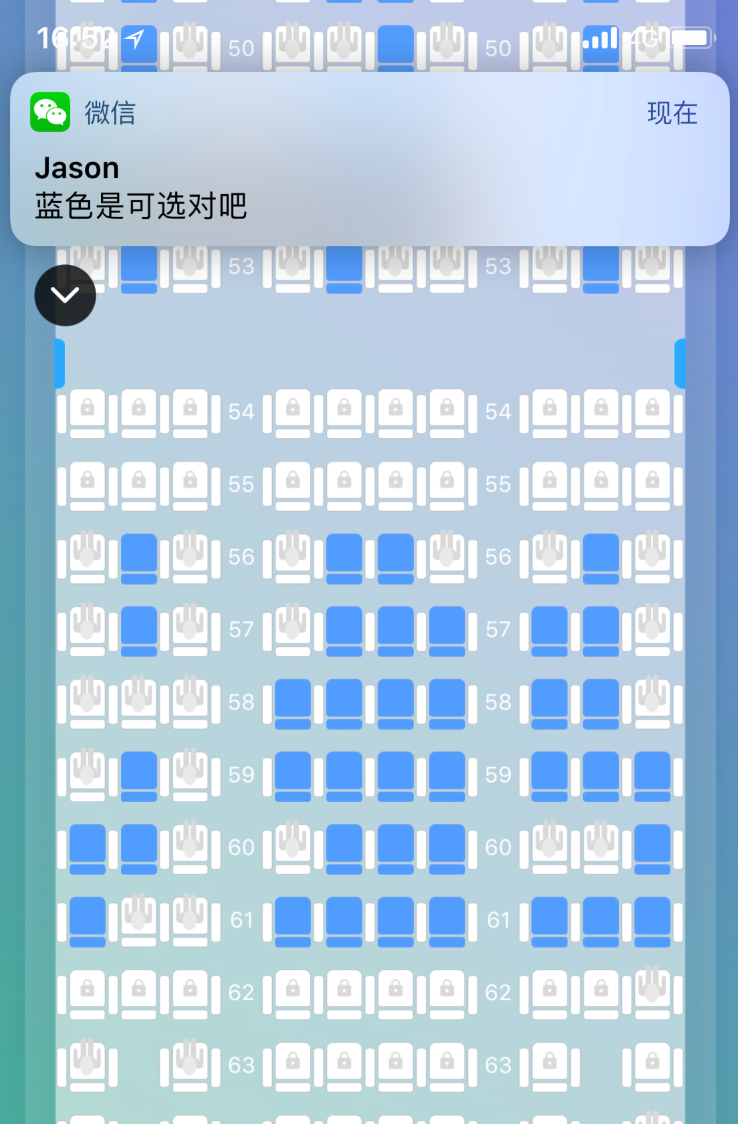Tap the round down-chevron collapse button

coord(65,295)
